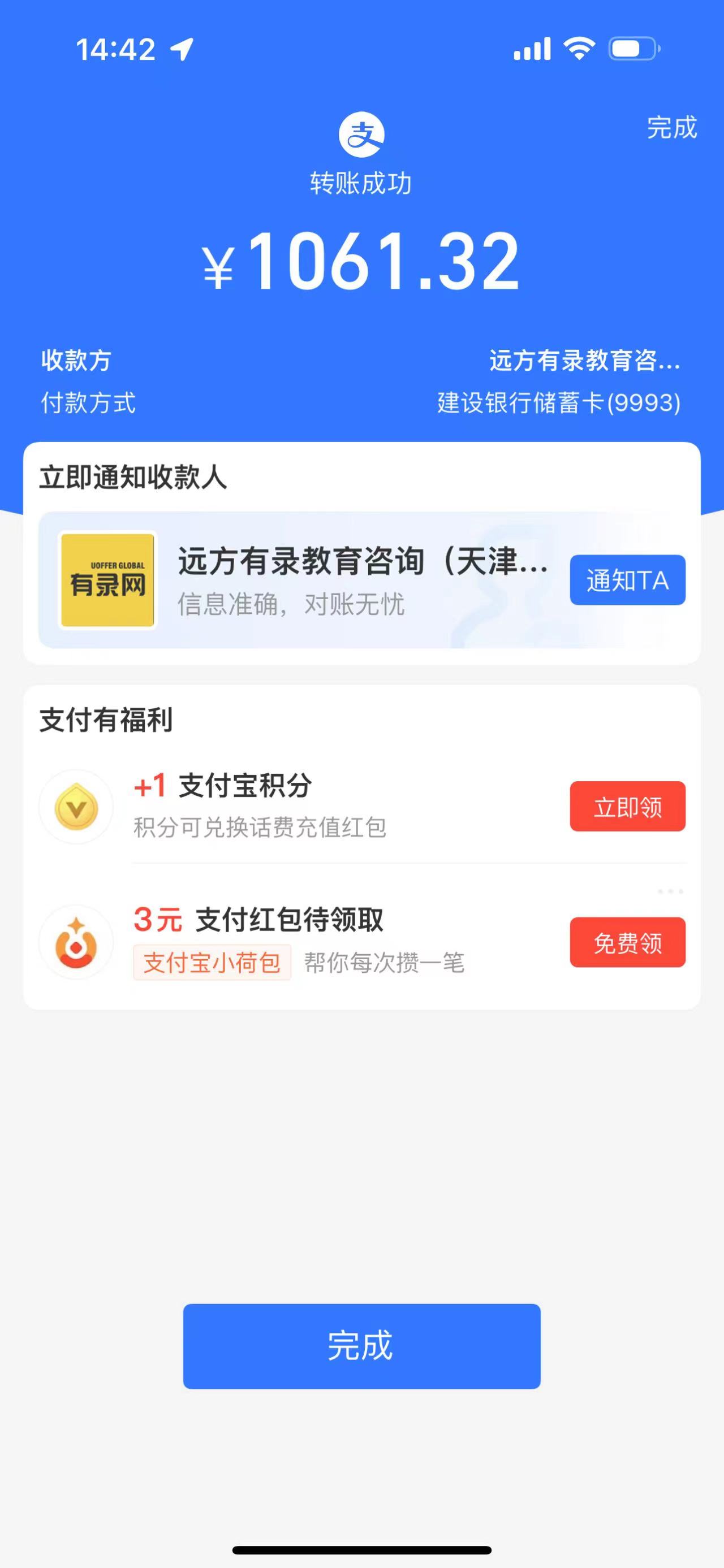The width and height of the screenshot is (724, 1568).
Task: Notify the payee with 通知TA button
Action: (x=627, y=580)
